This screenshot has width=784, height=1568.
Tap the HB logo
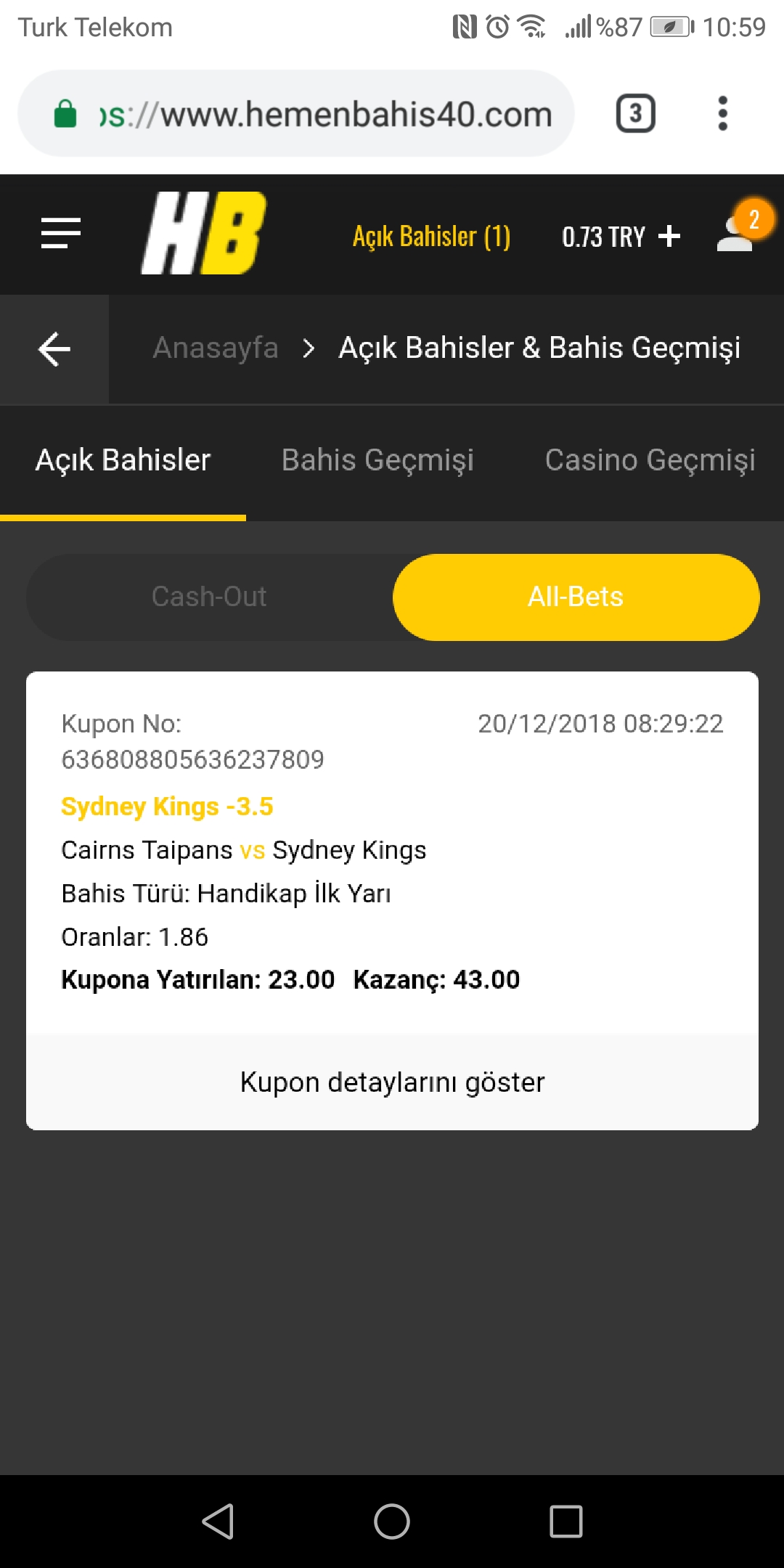[204, 233]
